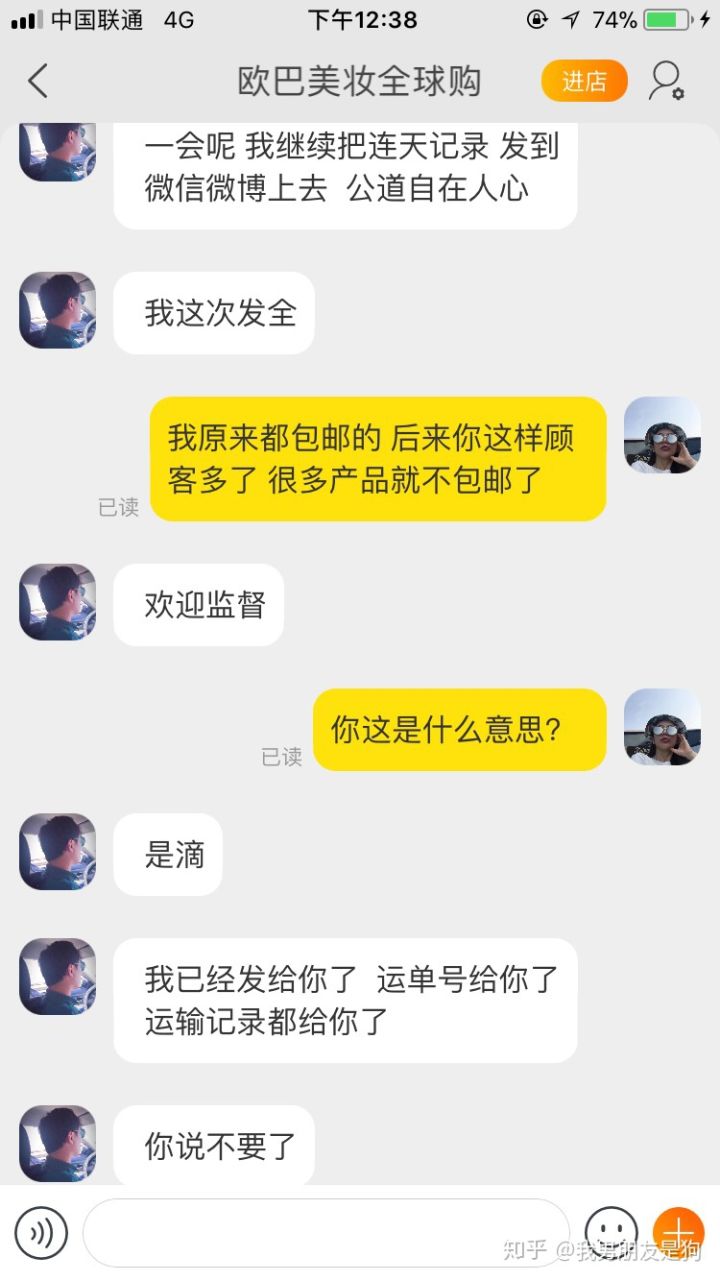Focus the message text field

click(325, 1233)
